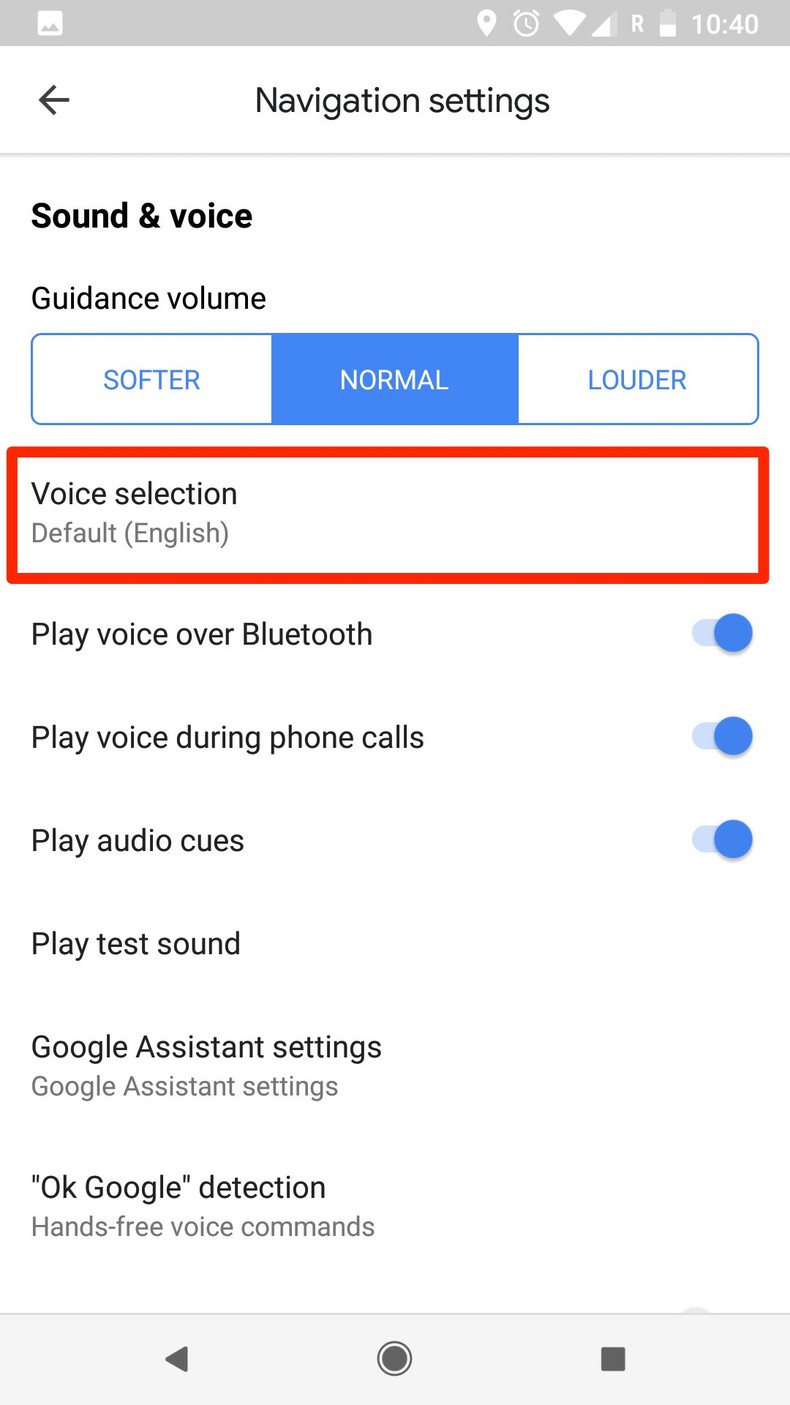Viewport: 790px width, 1405px height.
Task: Turn off Play voice during phone calls
Action: click(x=720, y=736)
